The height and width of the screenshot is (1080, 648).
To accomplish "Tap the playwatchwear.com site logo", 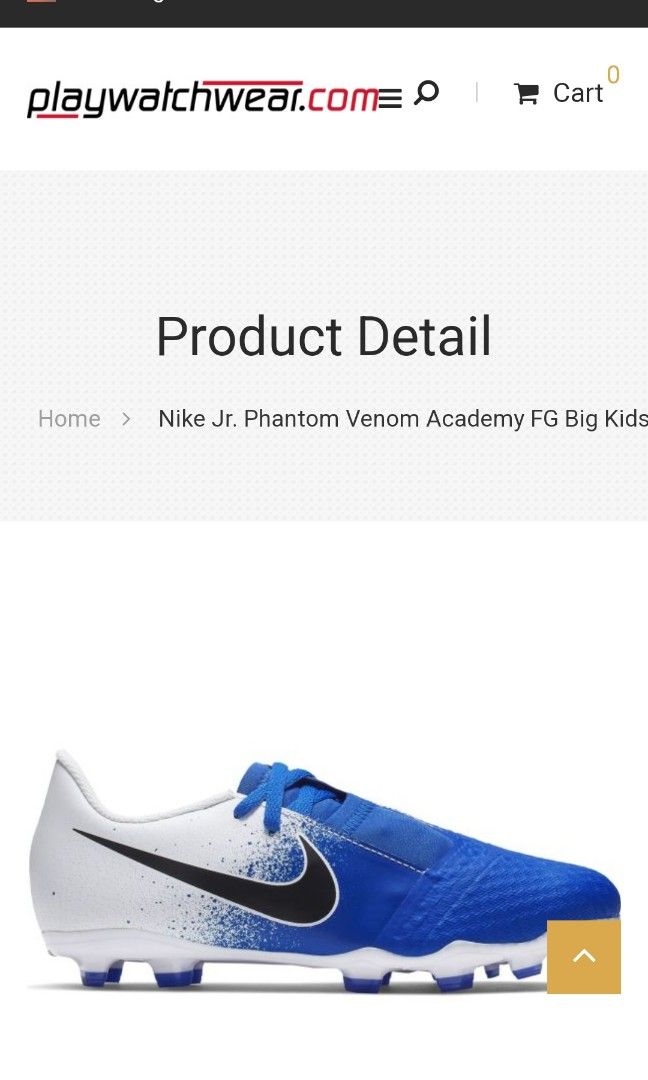I will pos(203,98).
